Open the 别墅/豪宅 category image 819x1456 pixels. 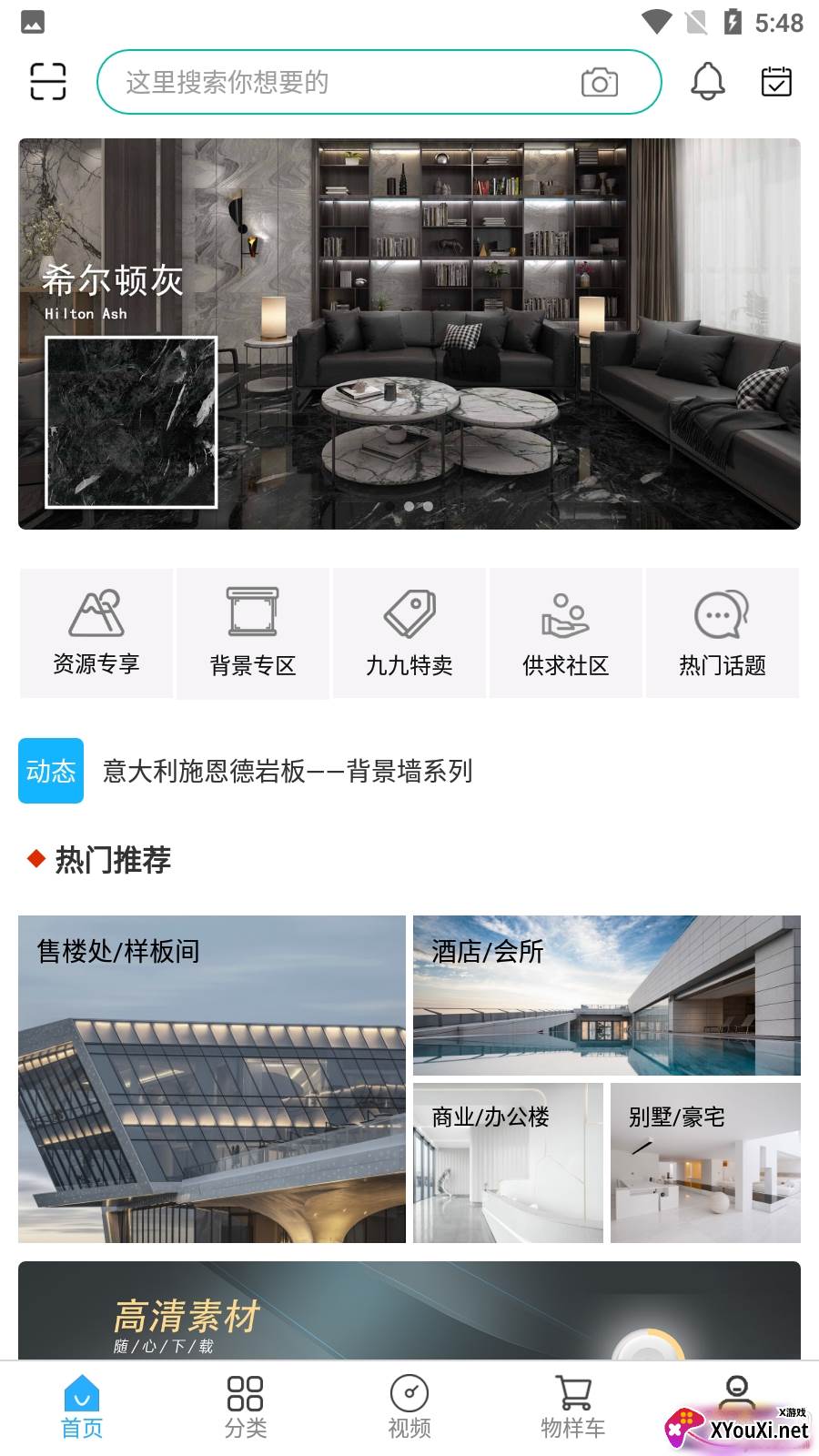[704, 1162]
